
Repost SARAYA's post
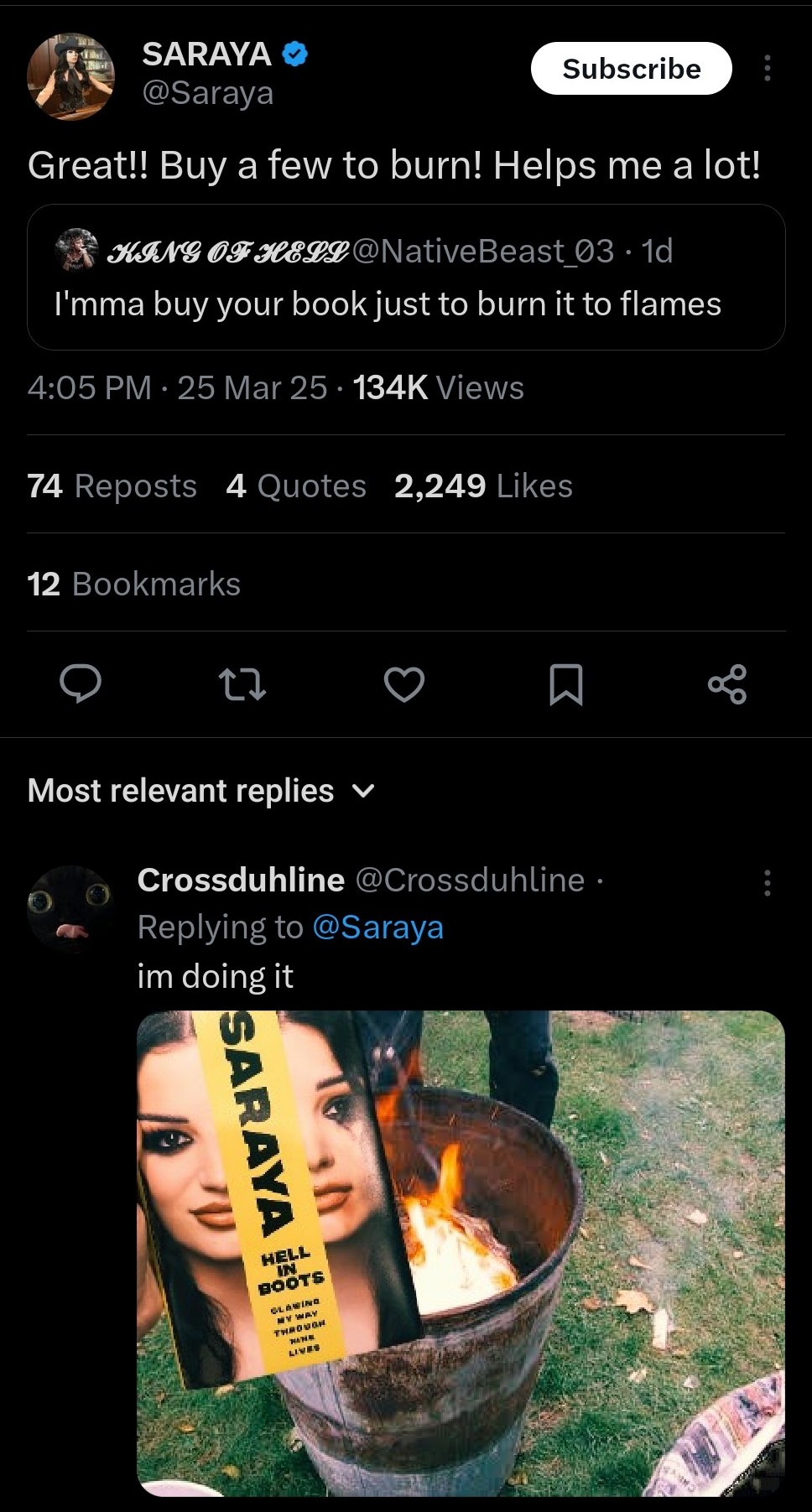tap(242, 683)
